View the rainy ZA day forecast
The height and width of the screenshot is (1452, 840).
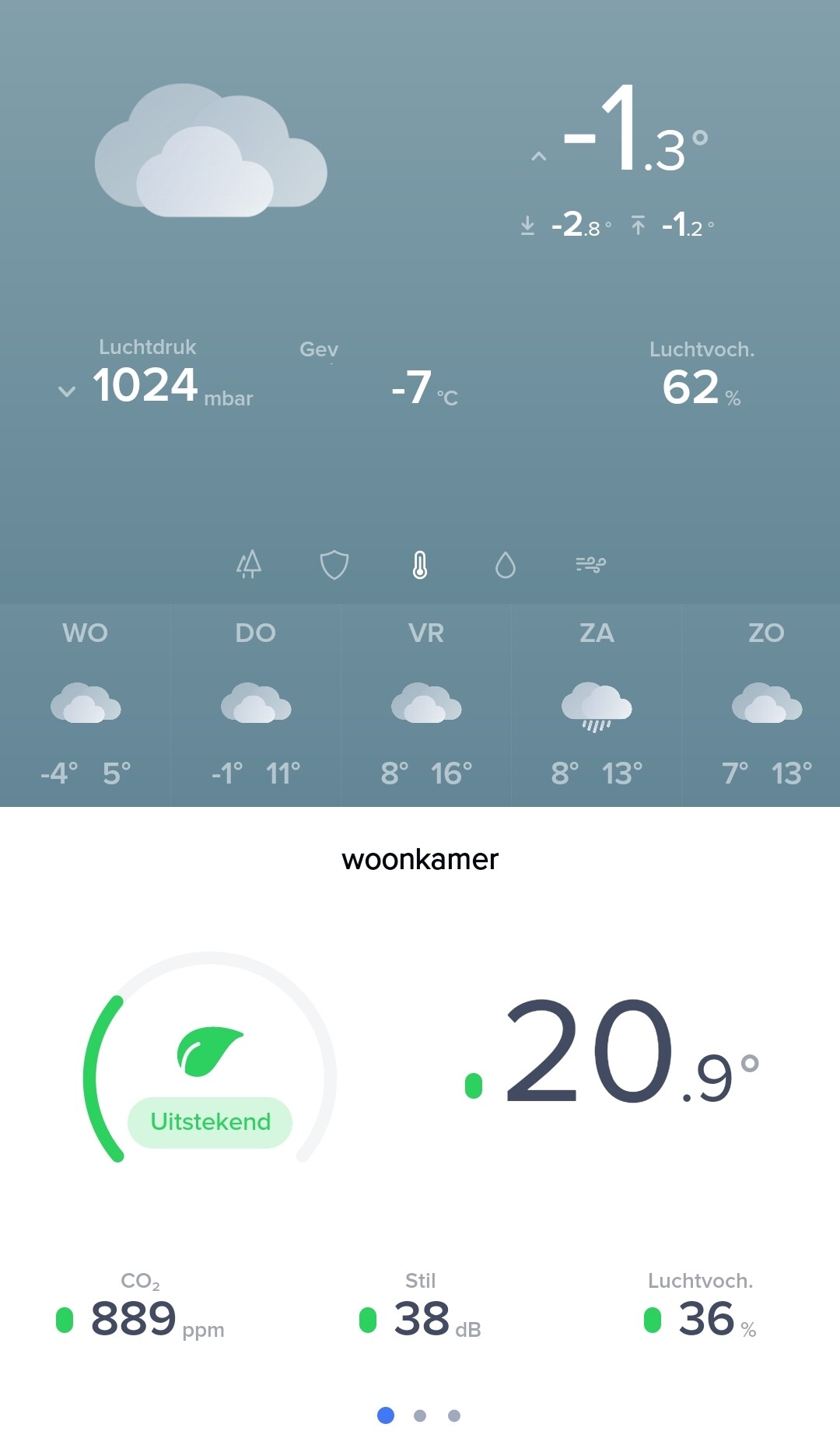(597, 704)
